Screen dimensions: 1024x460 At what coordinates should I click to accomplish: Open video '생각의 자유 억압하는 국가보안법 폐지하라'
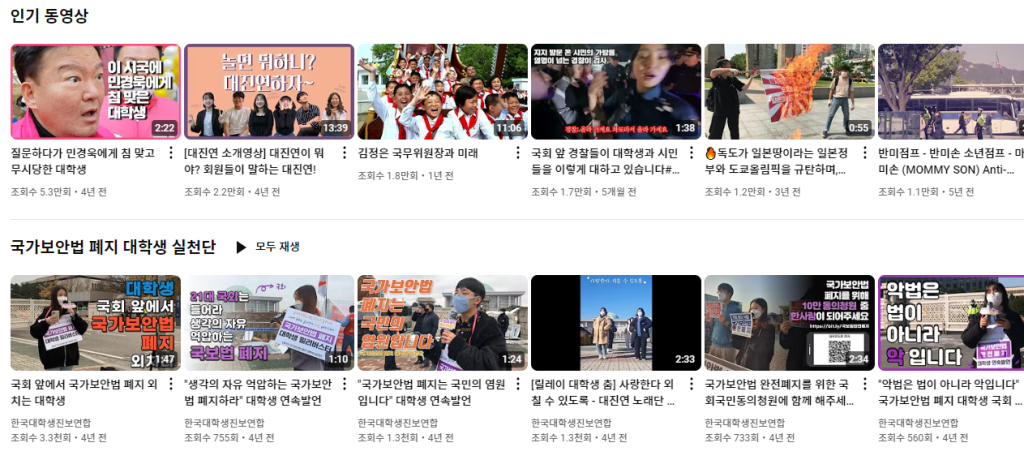(268, 323)
